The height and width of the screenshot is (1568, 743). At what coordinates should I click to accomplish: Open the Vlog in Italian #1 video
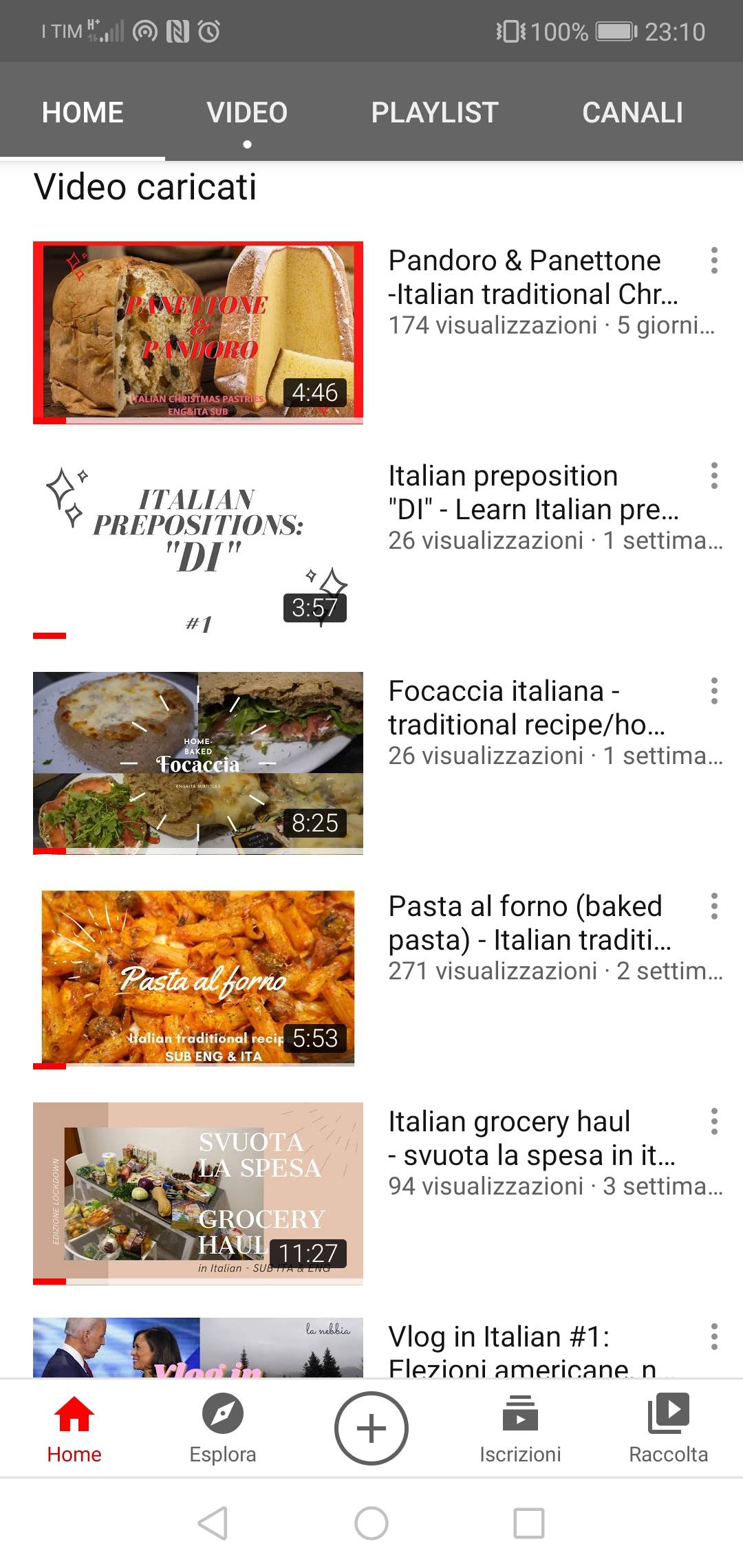(198, 1348)
